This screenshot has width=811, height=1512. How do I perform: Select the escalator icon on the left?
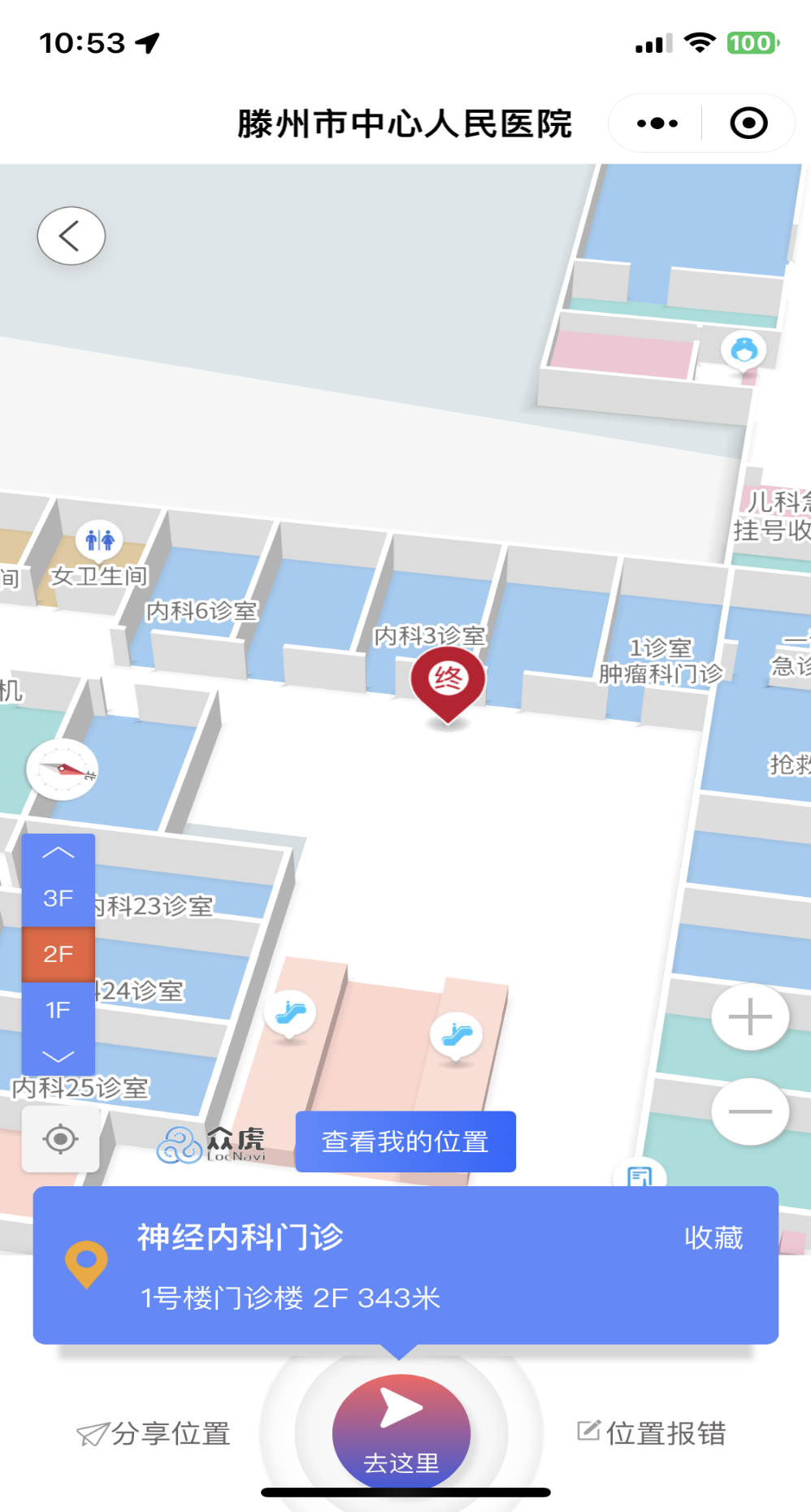coord(289,1011)
